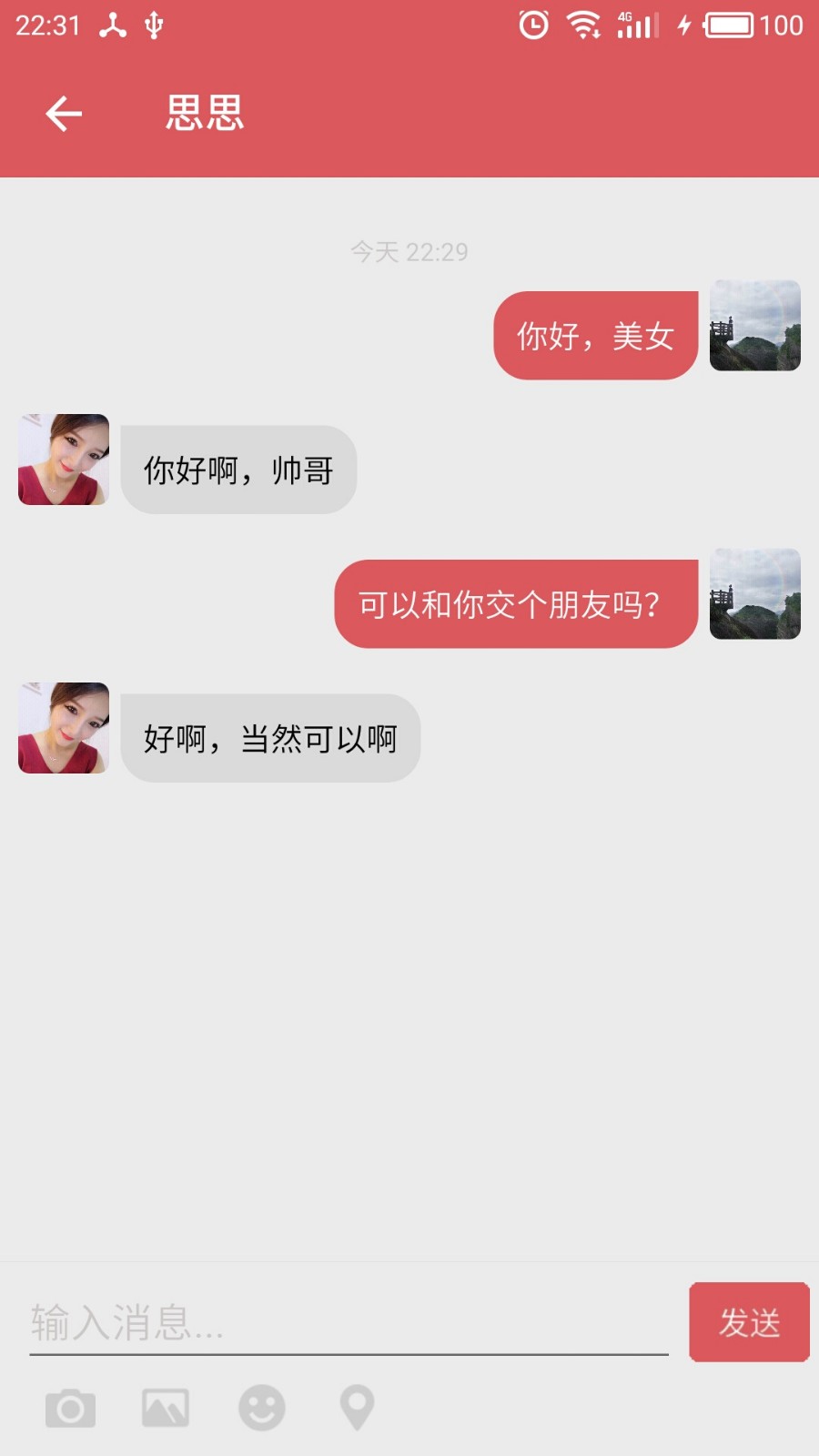Attach a picture from the gallery
819x1456 pixels.
(x=166, y=1409)
